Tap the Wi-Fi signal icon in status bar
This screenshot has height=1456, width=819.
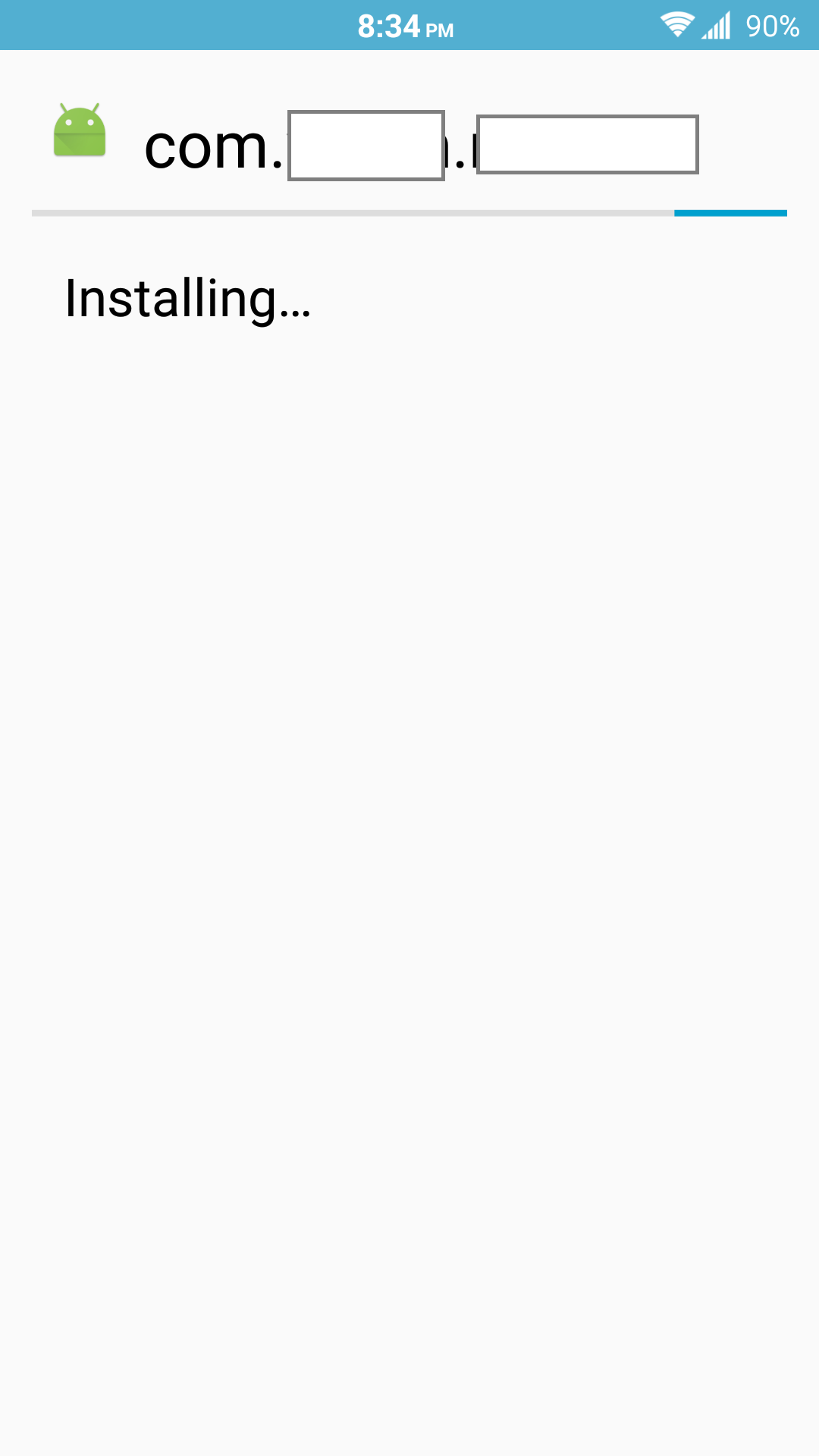(x=679, y=25)
